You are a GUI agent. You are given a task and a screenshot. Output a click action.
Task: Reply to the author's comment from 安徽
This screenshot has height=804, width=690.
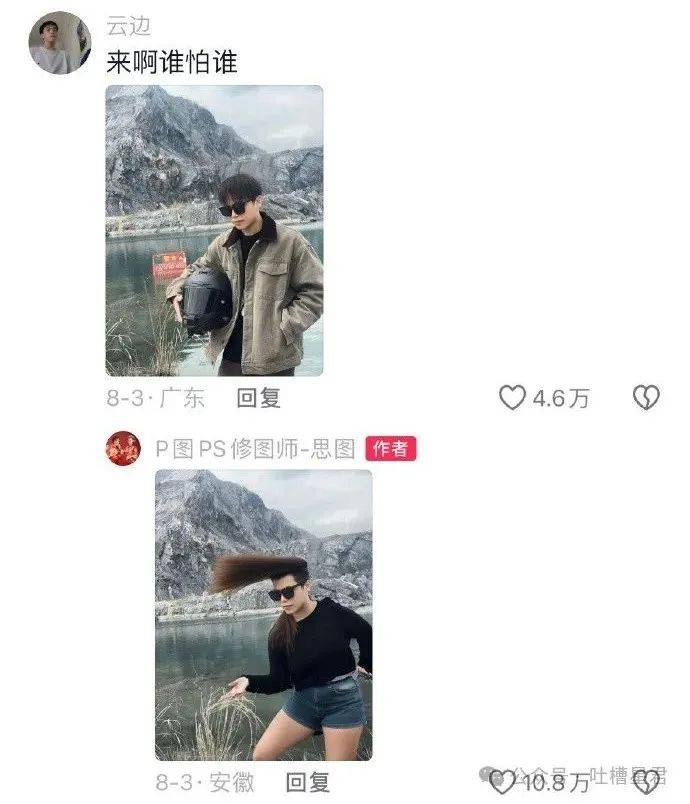point(308,782)
